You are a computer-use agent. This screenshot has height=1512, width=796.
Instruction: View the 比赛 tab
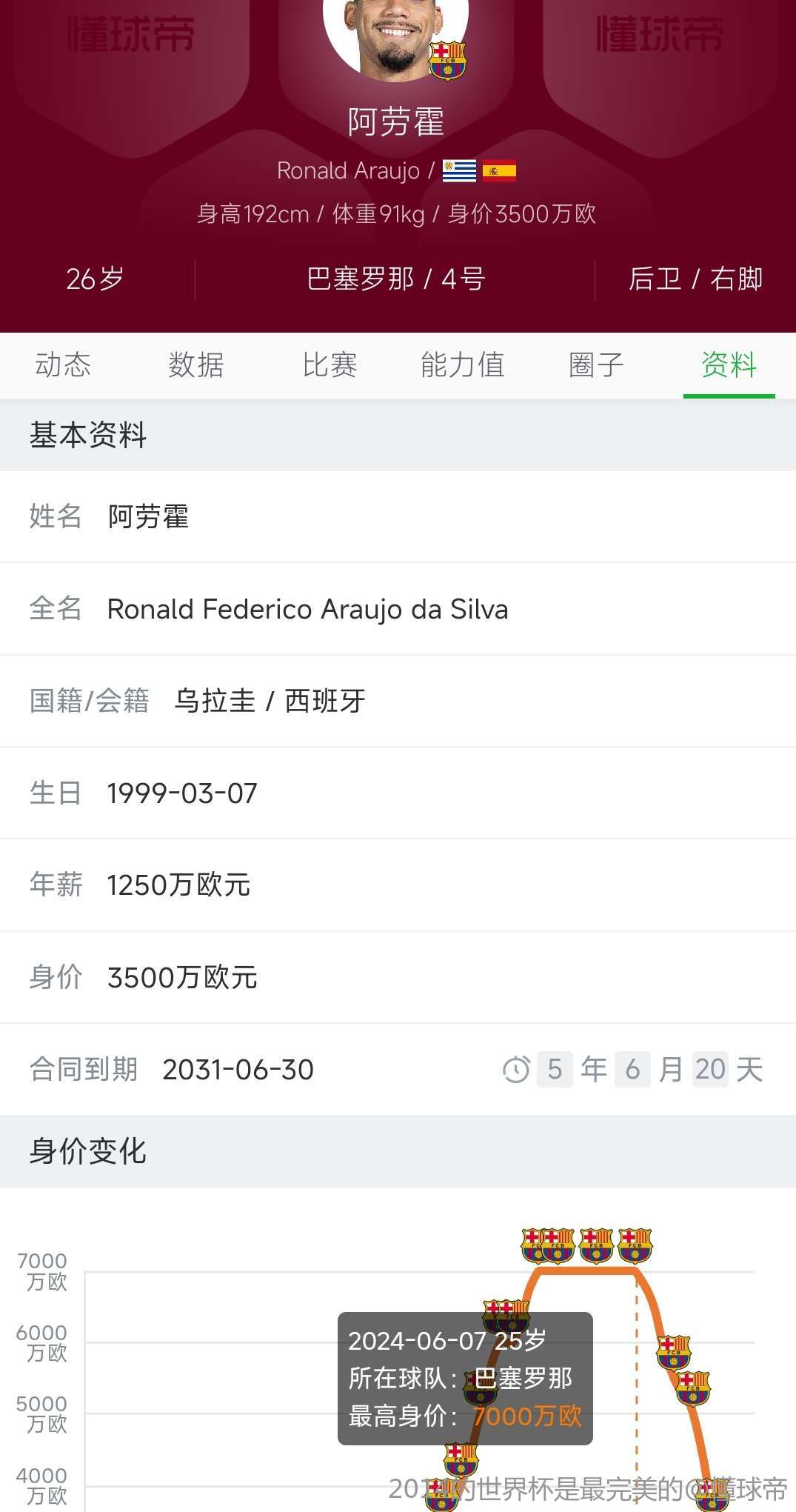[330, 365]
